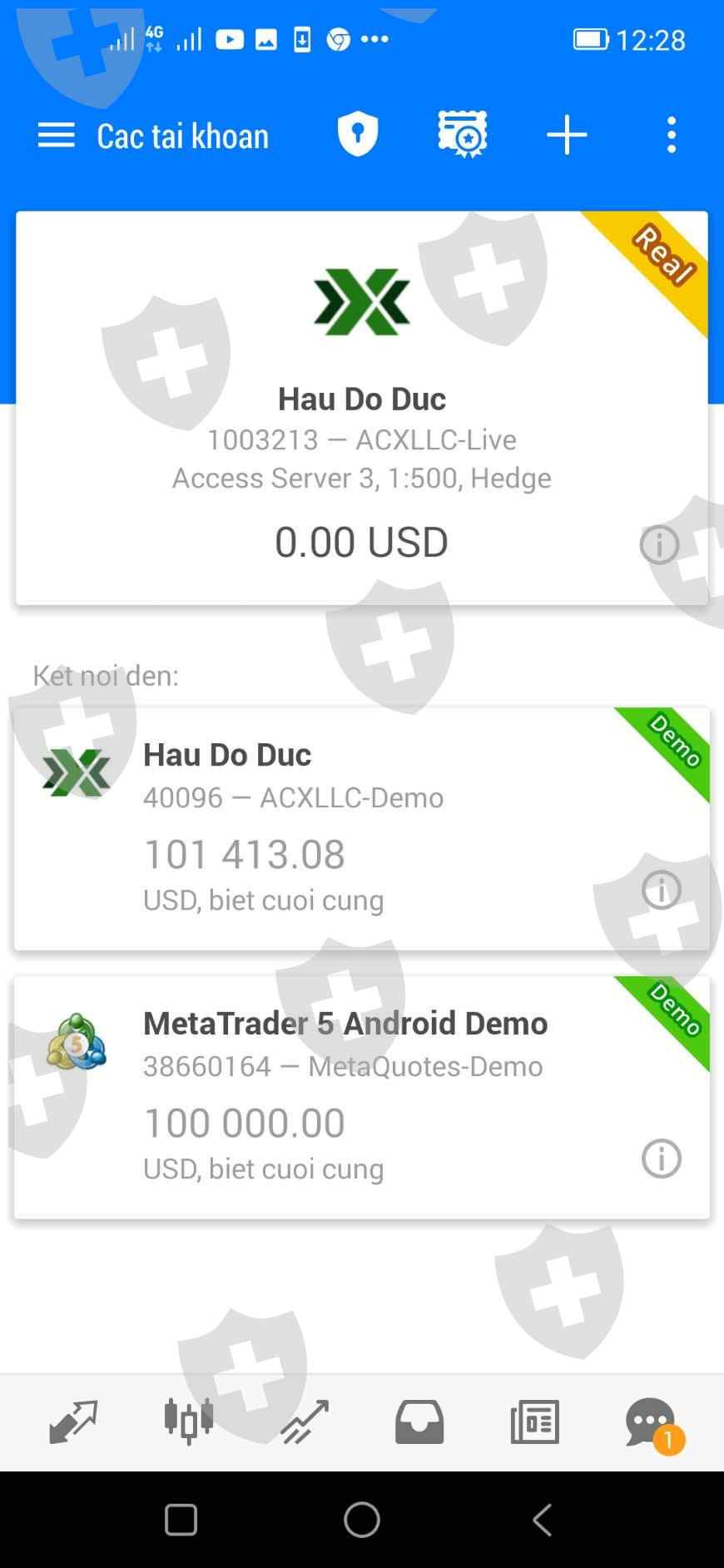Screen dimensions: 724x1568
Task: Go to the Quotes arrows tab
Action: (73, 1422)
